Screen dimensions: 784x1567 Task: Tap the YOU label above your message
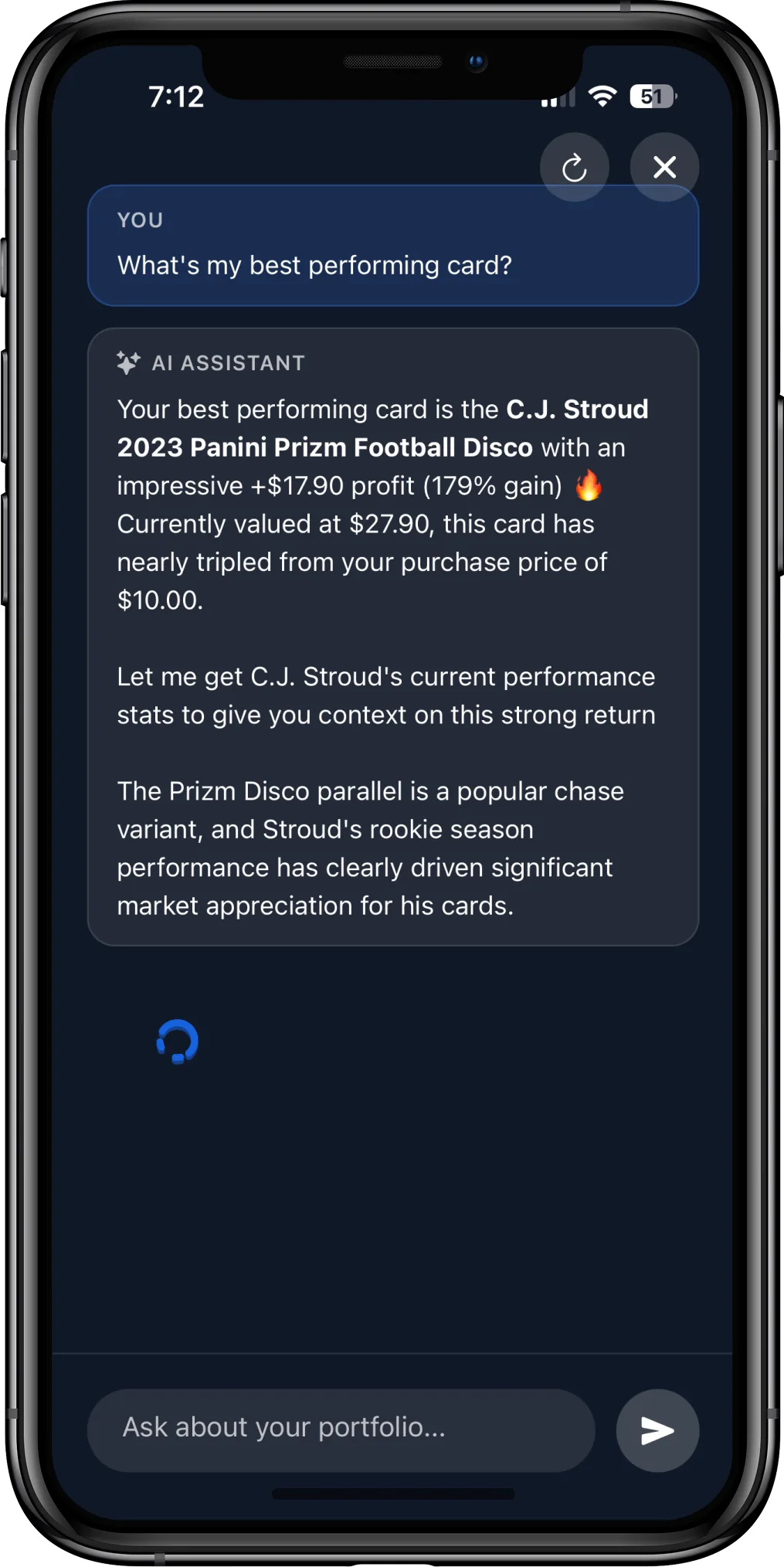(139, 219)
